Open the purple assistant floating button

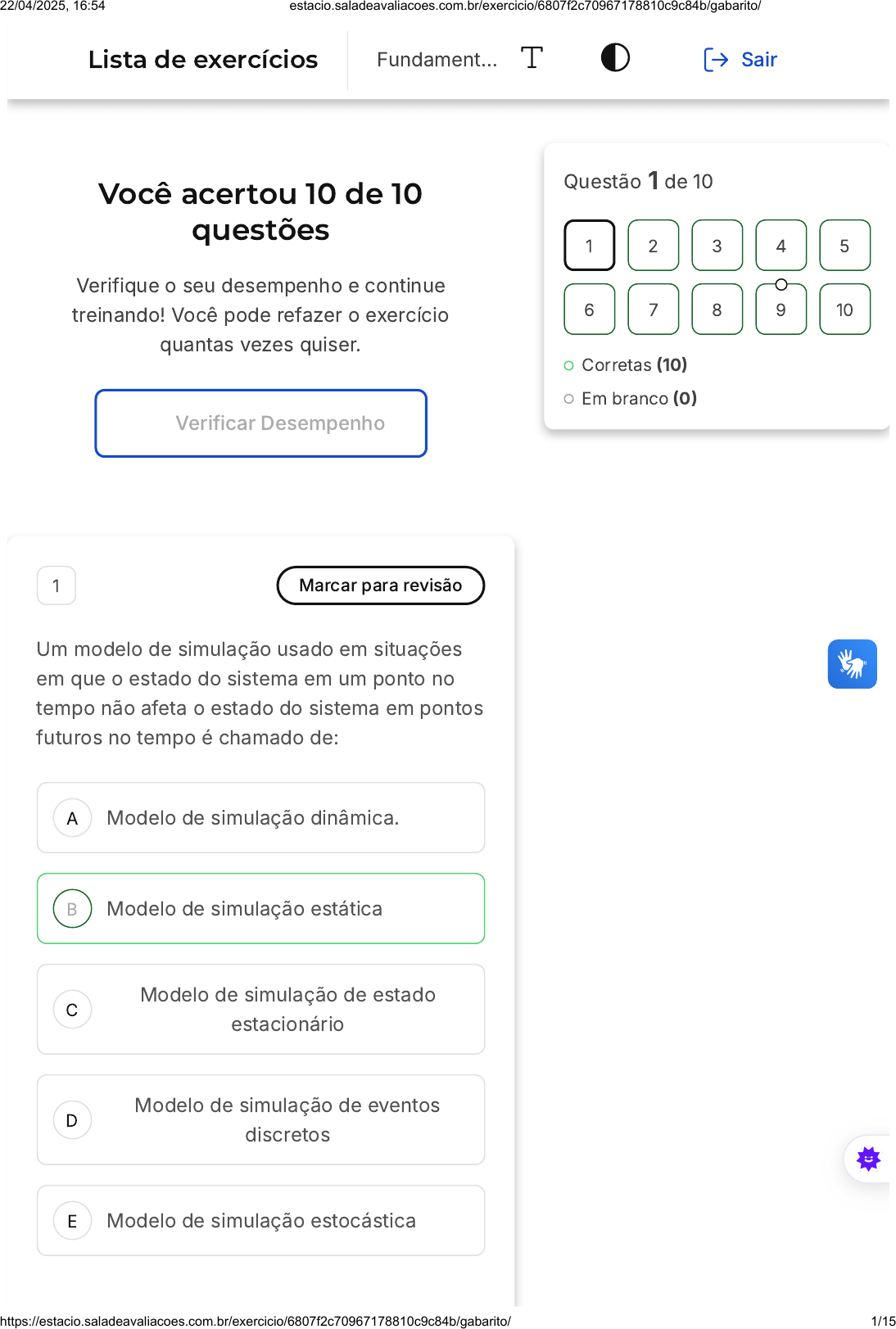(868, 1159)
